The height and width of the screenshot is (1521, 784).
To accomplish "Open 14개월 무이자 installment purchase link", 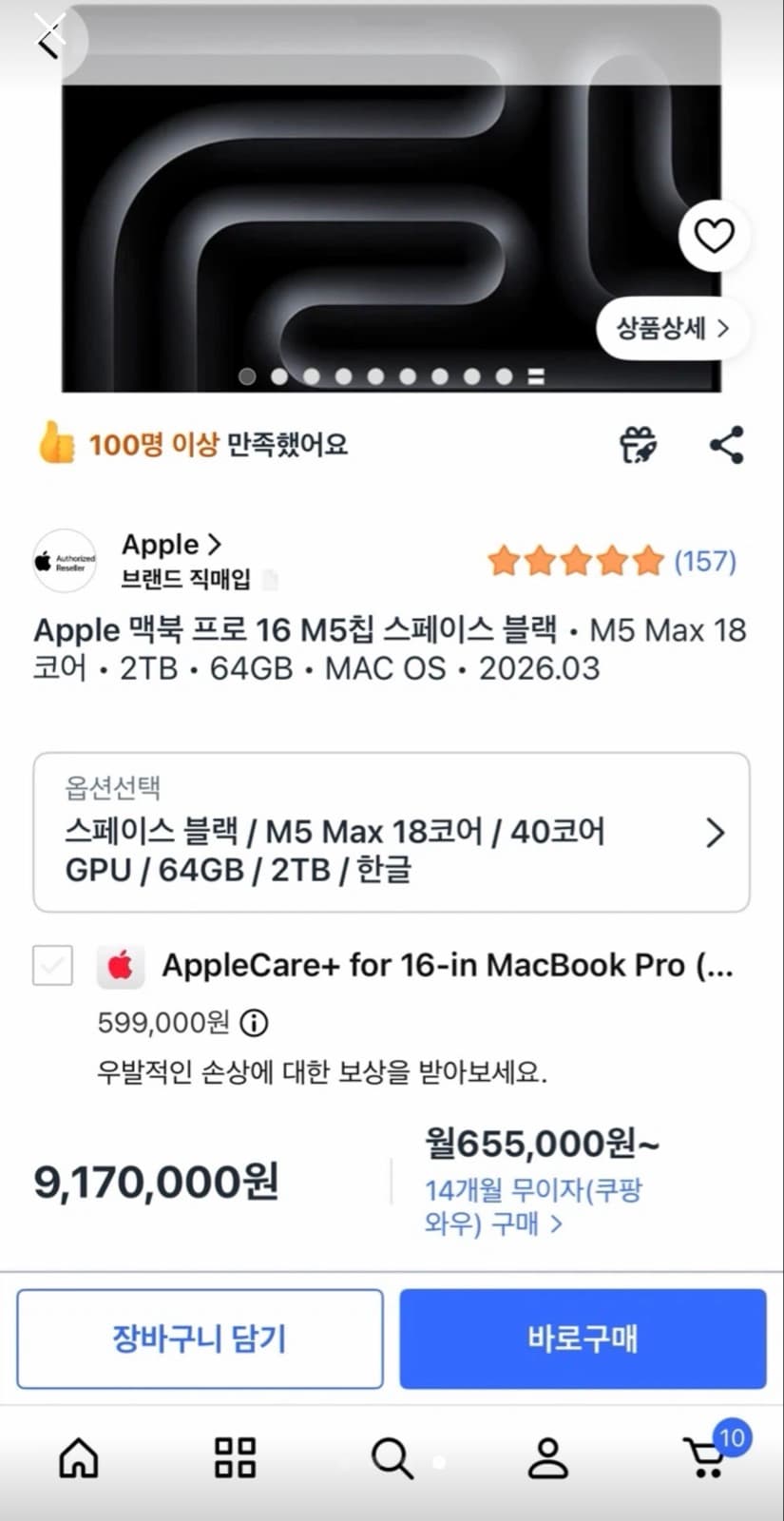I will [533, 1206].
